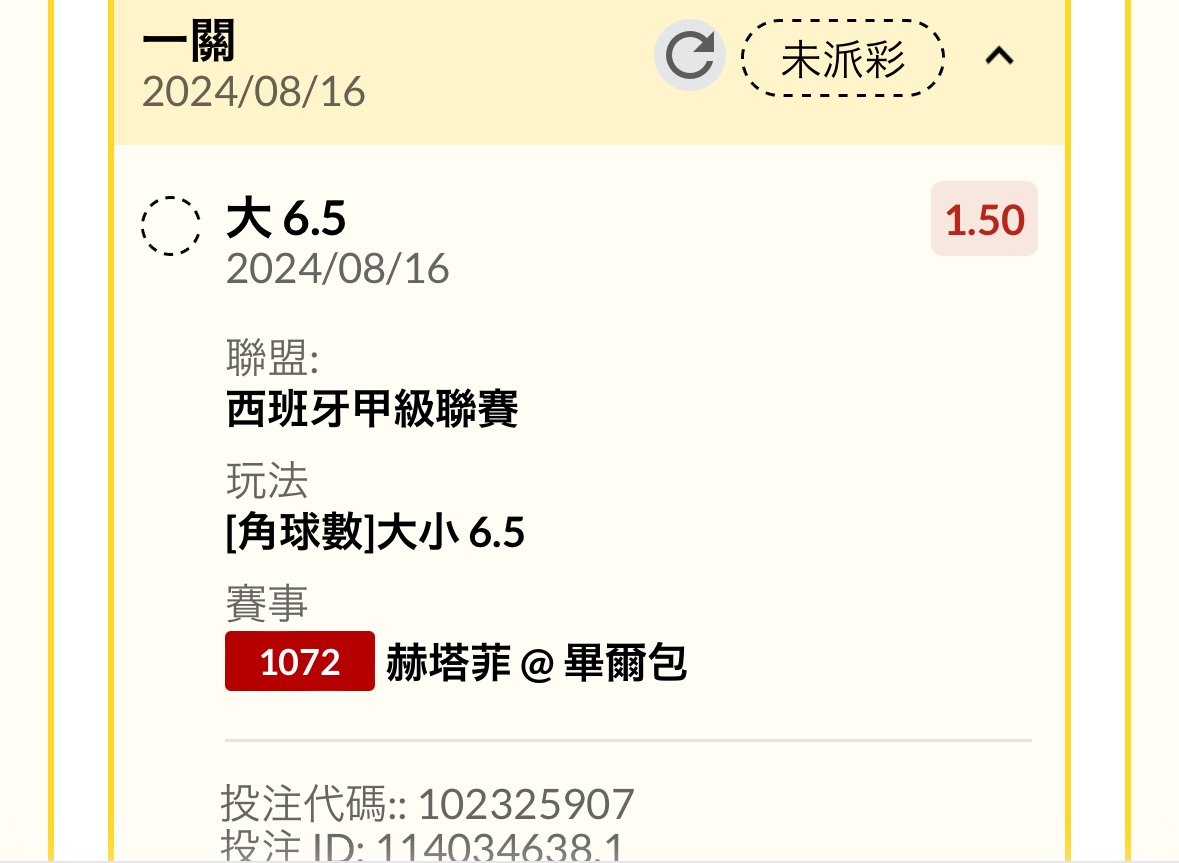The width and height of the screenshot is (1179, 863).
Task: Collapse the 一關 bet section
Action: pos(999,57)
